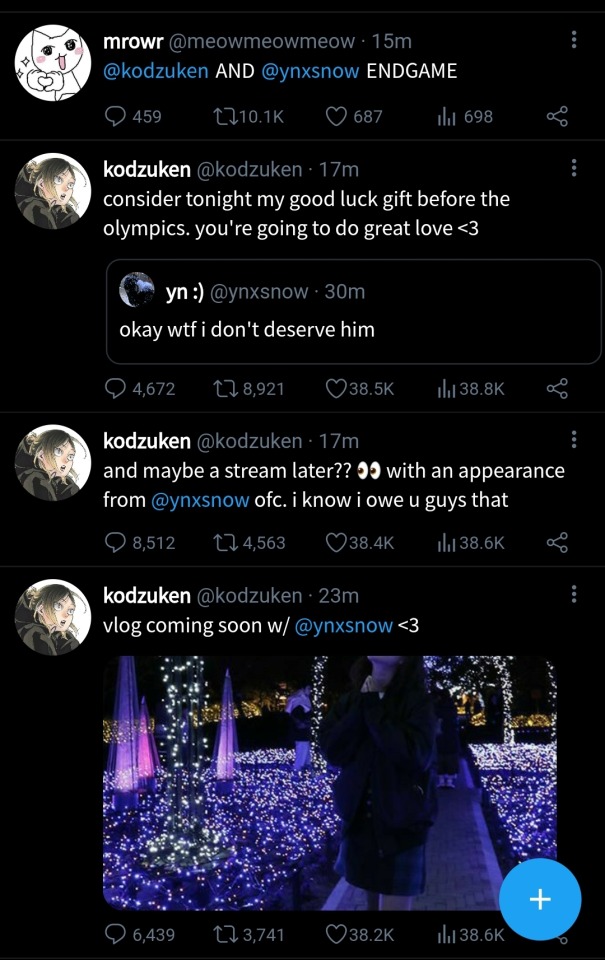Viewport: 605px width, 960px height.
Task: Reply to mrowr's ENDGAME tweet
Action: (x=117, y=117)
